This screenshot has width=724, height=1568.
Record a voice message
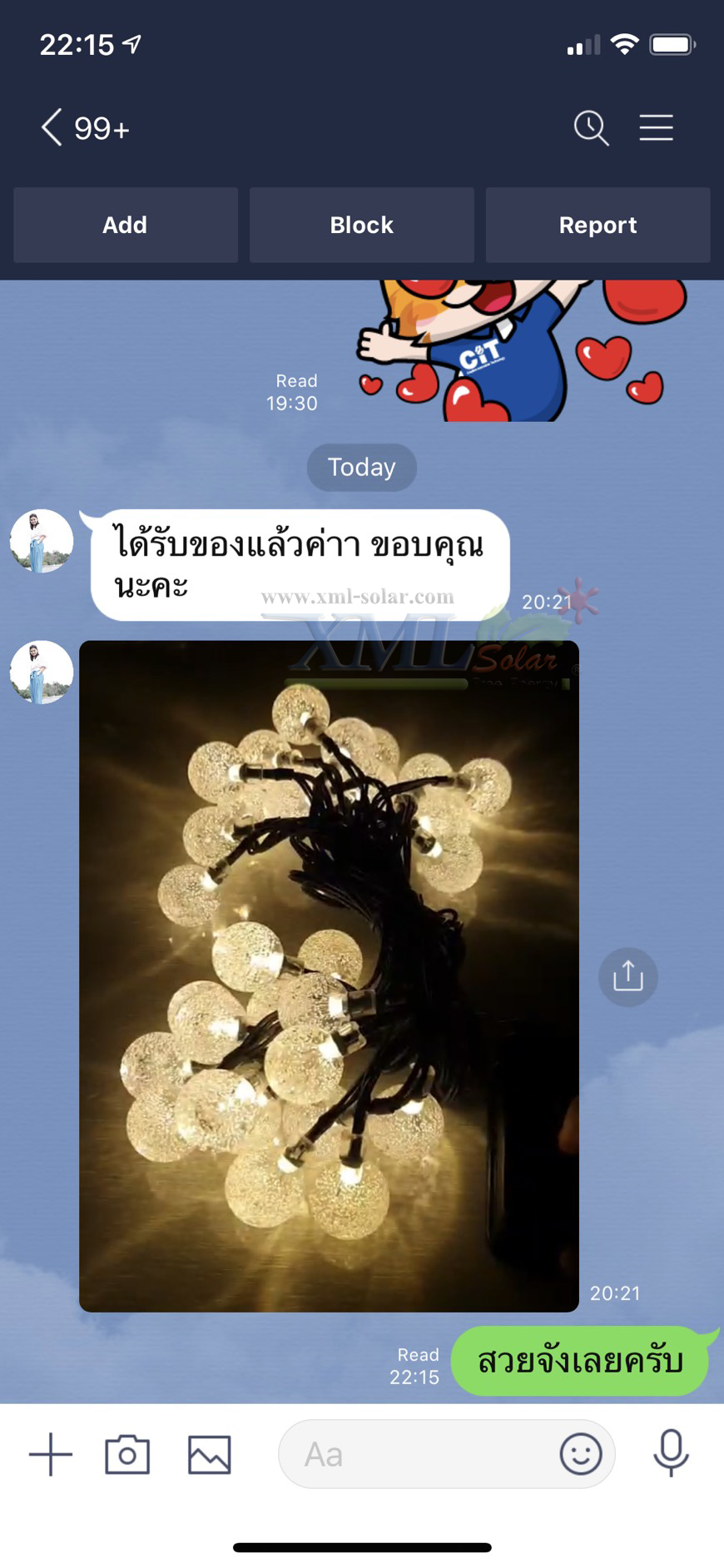(671, 1452)
